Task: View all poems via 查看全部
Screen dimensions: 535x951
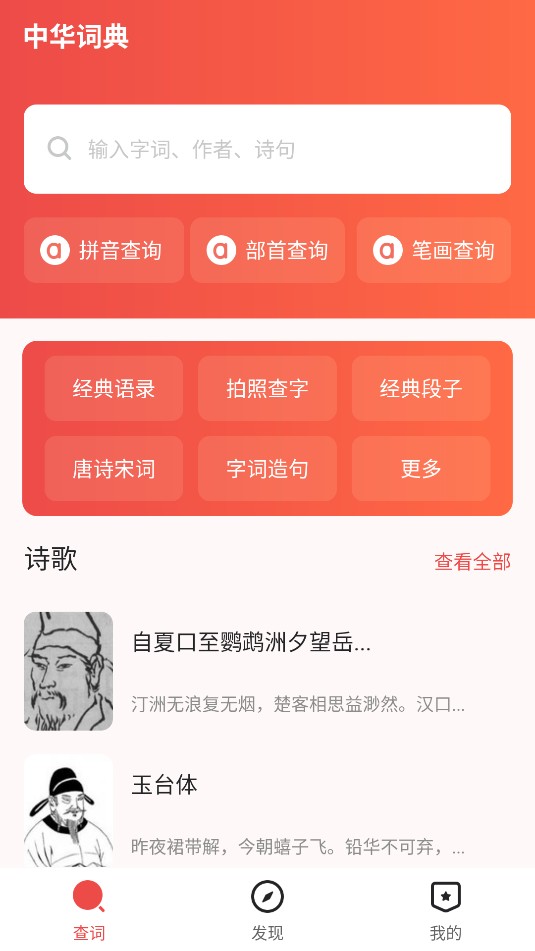Action: (472, 562)
